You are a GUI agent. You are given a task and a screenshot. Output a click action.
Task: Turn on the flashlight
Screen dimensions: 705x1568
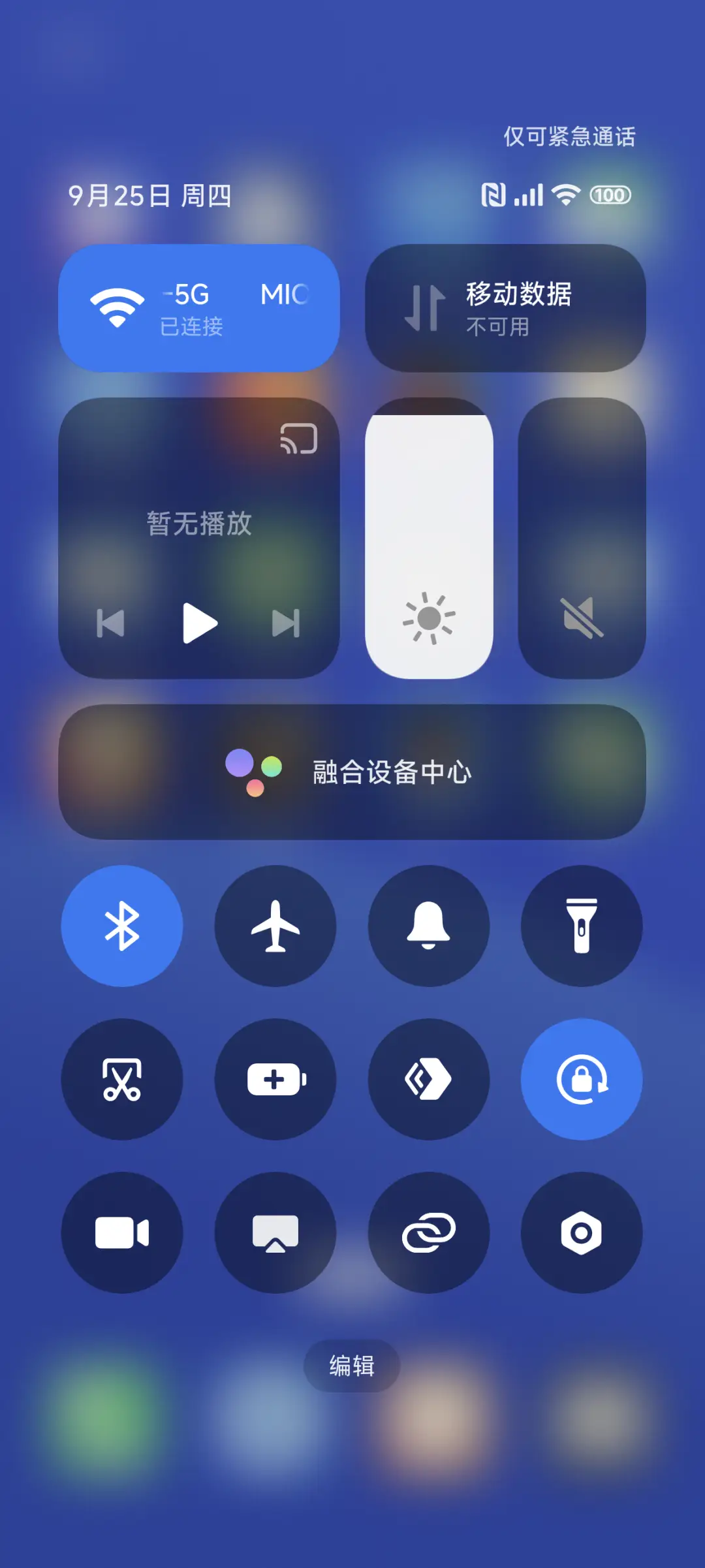pos(581,927)
